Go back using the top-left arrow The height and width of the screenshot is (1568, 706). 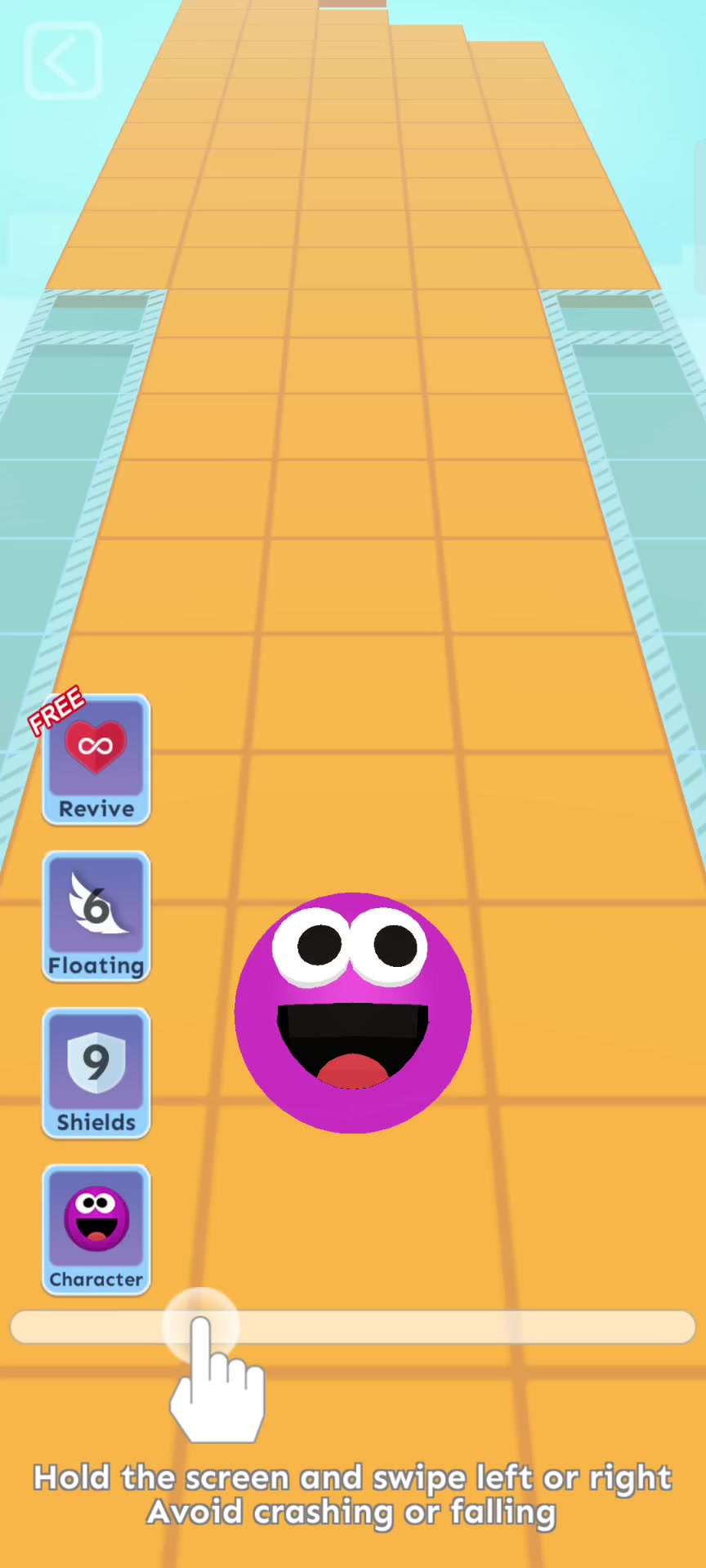[x=63, y=61]
